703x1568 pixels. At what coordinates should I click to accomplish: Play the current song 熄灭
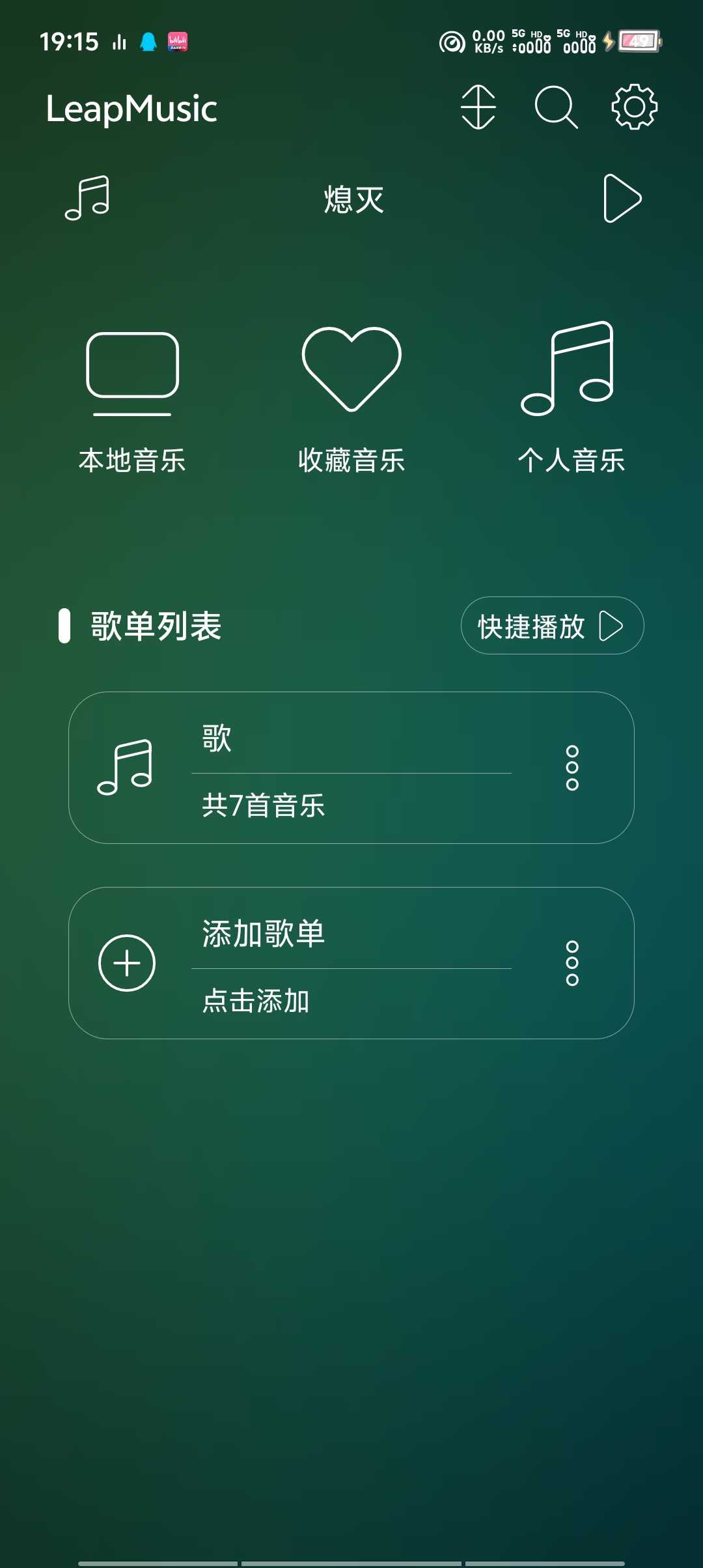click(x=622, y=199)
